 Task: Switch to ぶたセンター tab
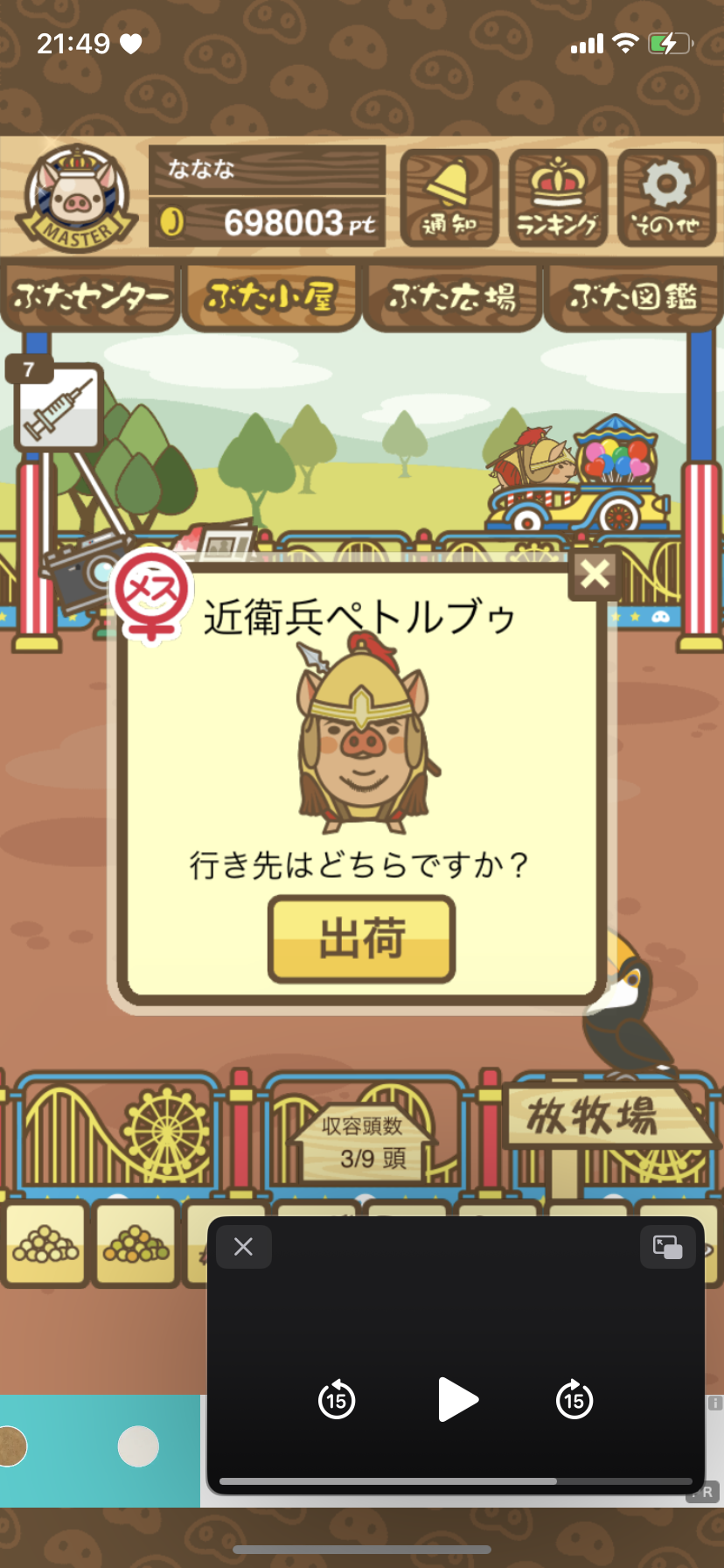[91, 297]
